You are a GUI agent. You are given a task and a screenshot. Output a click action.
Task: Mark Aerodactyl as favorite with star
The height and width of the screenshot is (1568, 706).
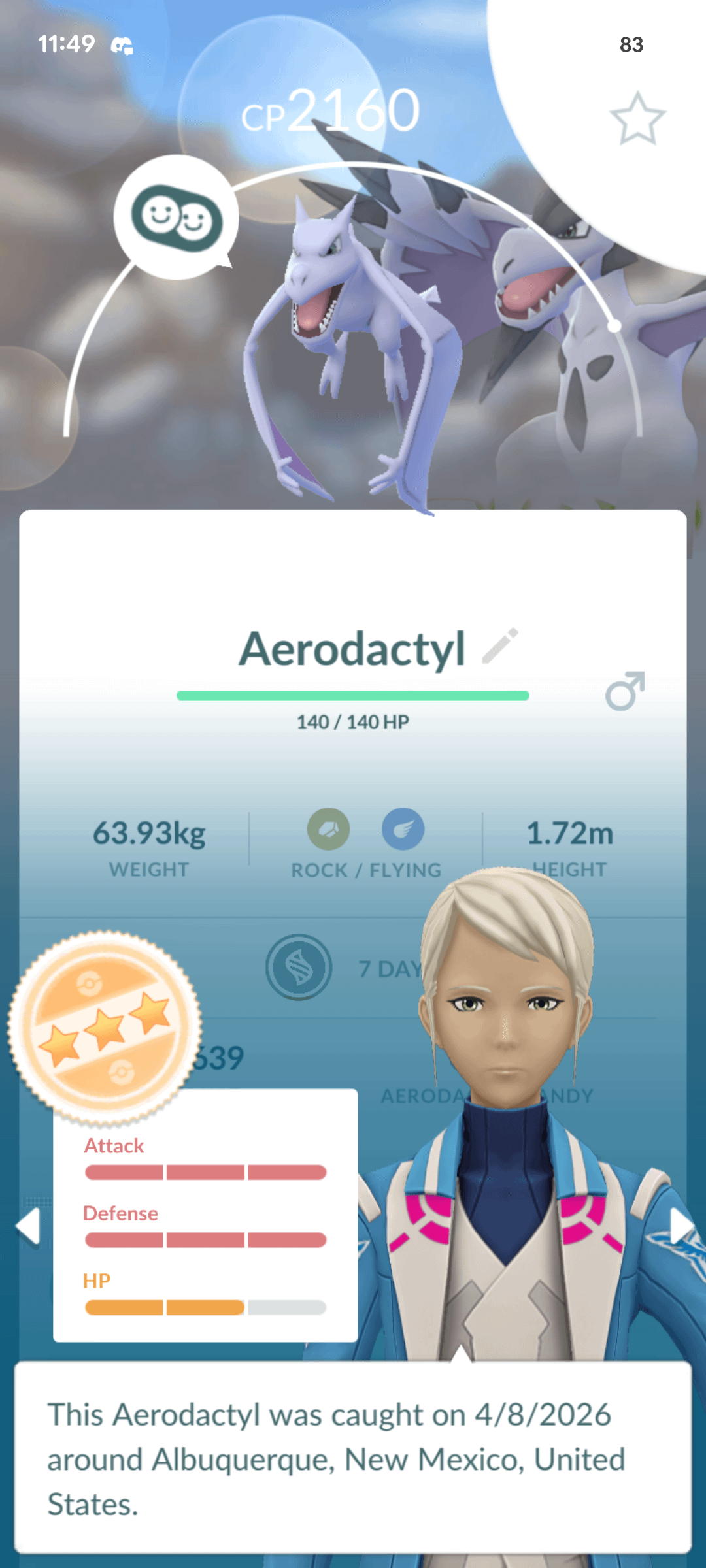[637, 119]
